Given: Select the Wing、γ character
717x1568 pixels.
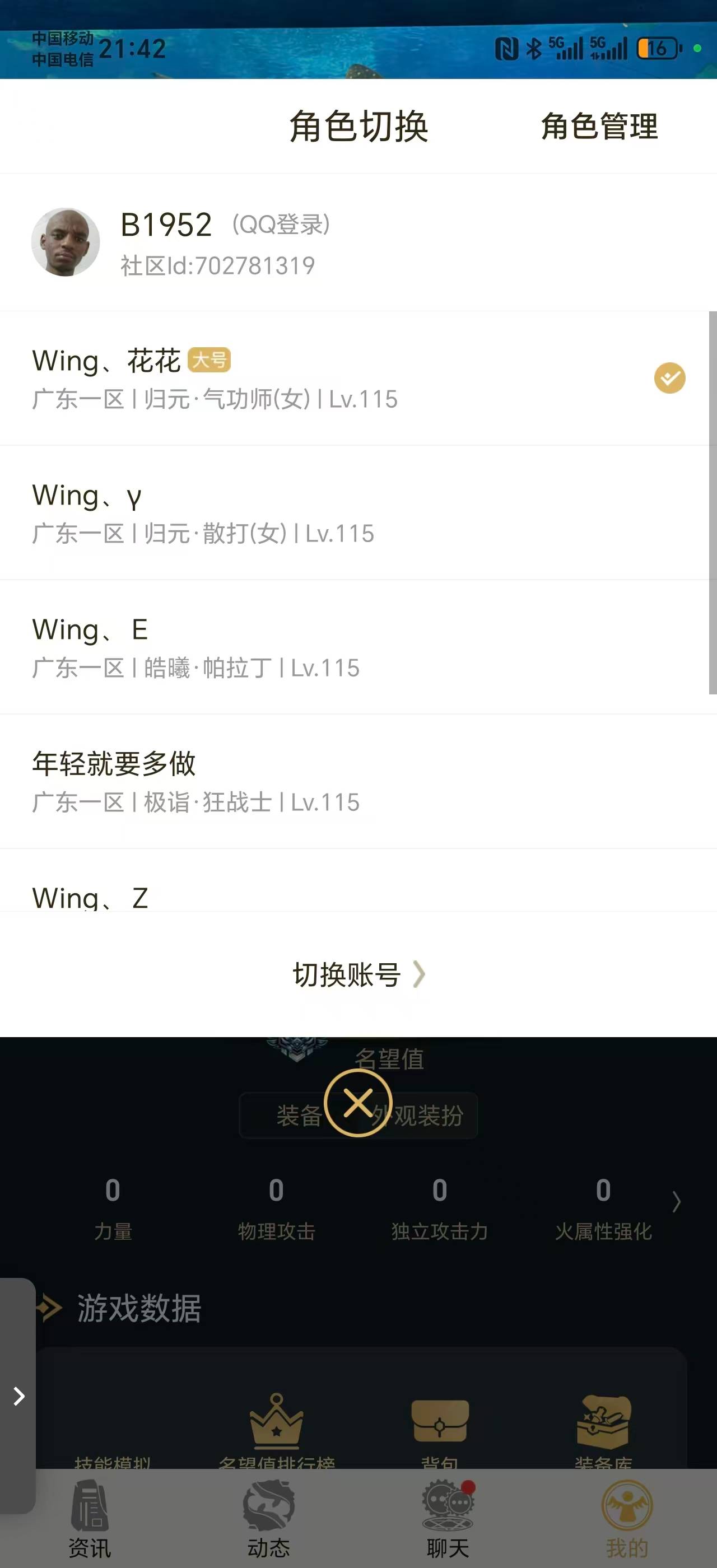Looking at the screenshot, I should coord(244,513).
